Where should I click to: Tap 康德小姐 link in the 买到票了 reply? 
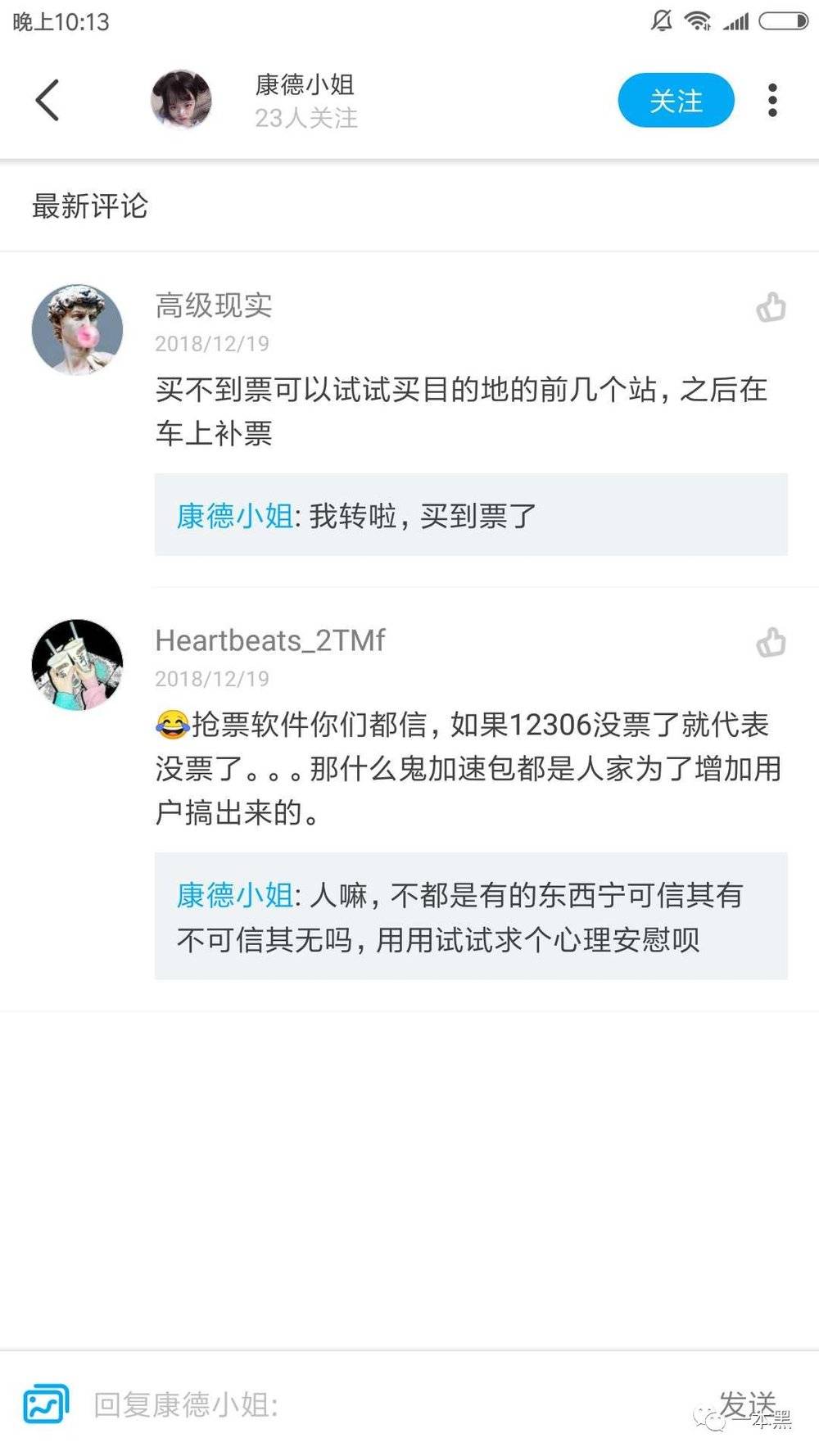click(x=234, y=516)
